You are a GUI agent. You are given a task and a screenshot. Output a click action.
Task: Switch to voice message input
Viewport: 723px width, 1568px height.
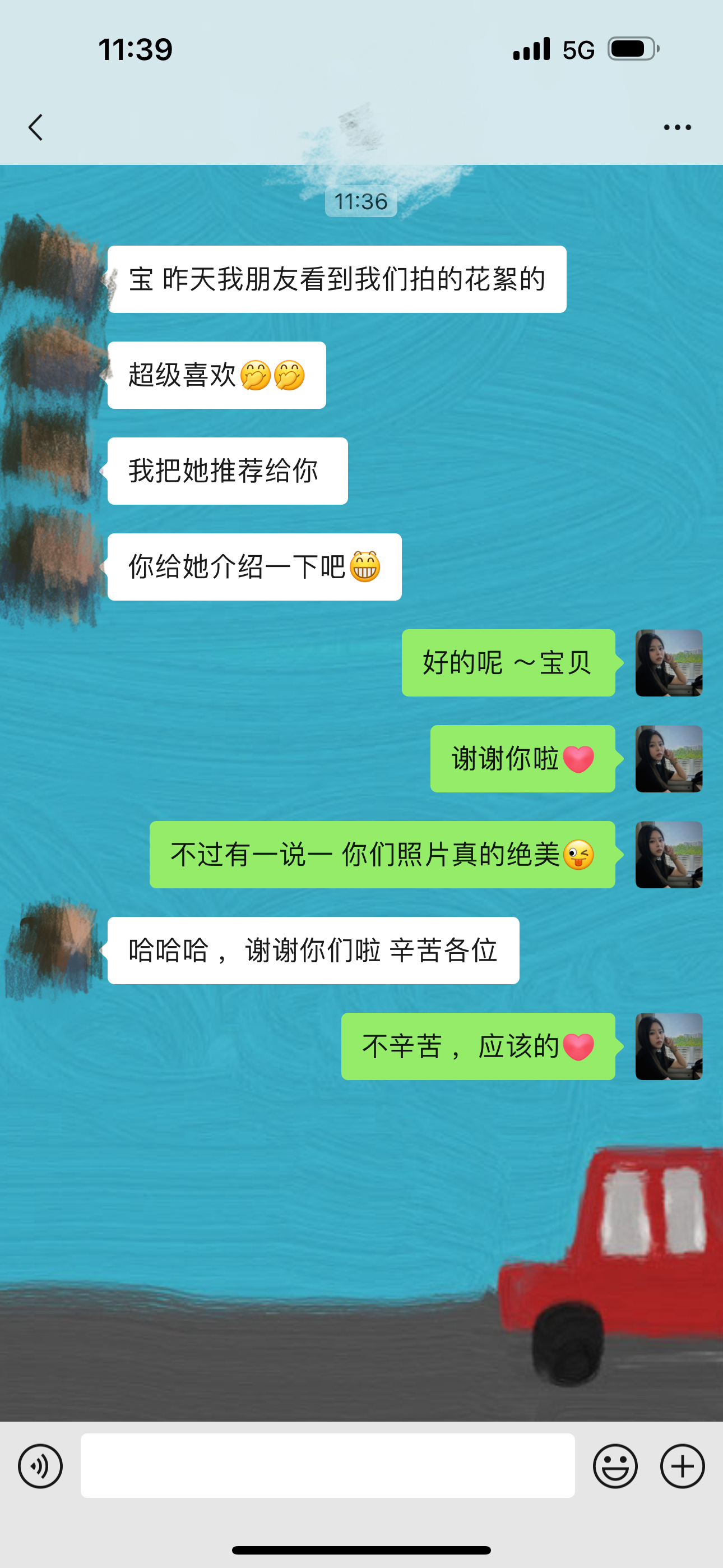pos(40,1466)
